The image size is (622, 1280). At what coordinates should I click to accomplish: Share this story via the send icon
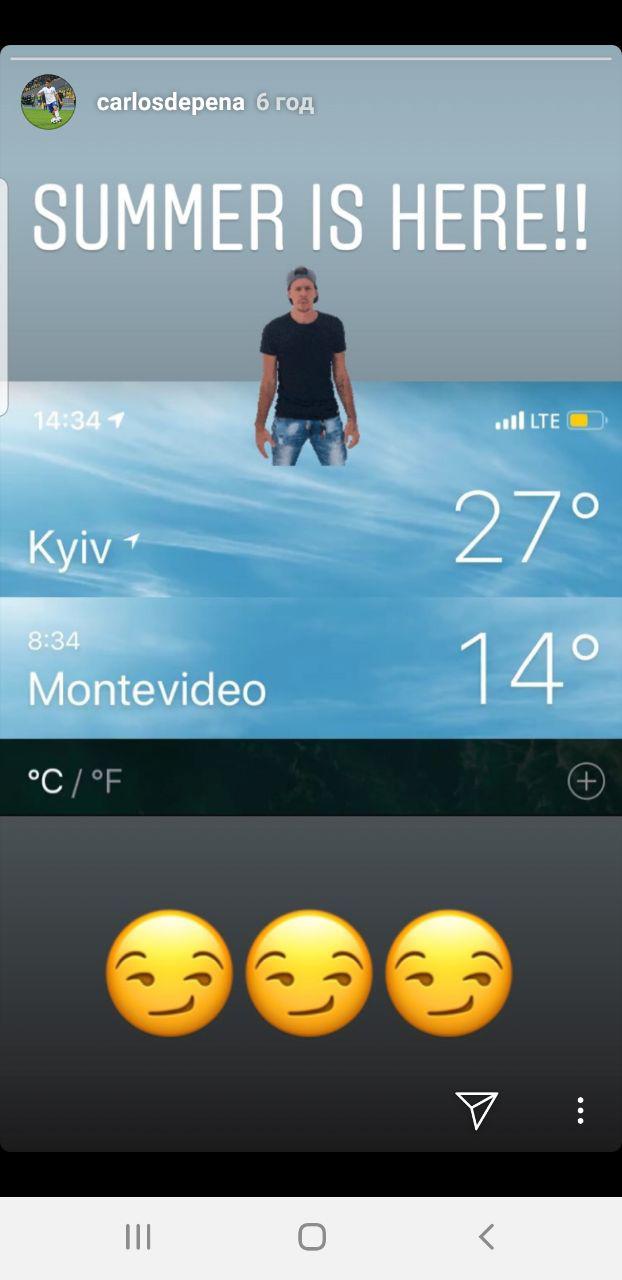(x=477, y=1110)
